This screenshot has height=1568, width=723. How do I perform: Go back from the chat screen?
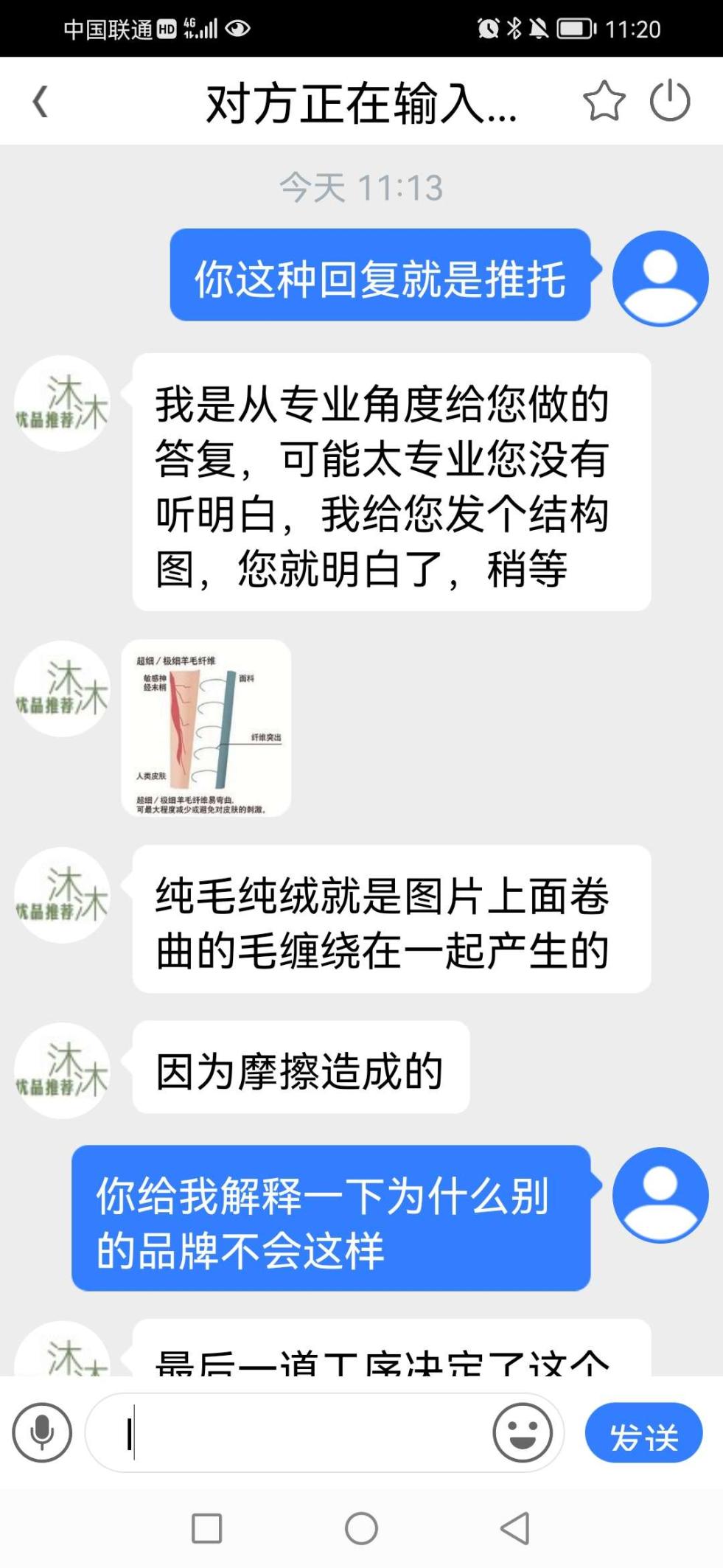[41, 102]
